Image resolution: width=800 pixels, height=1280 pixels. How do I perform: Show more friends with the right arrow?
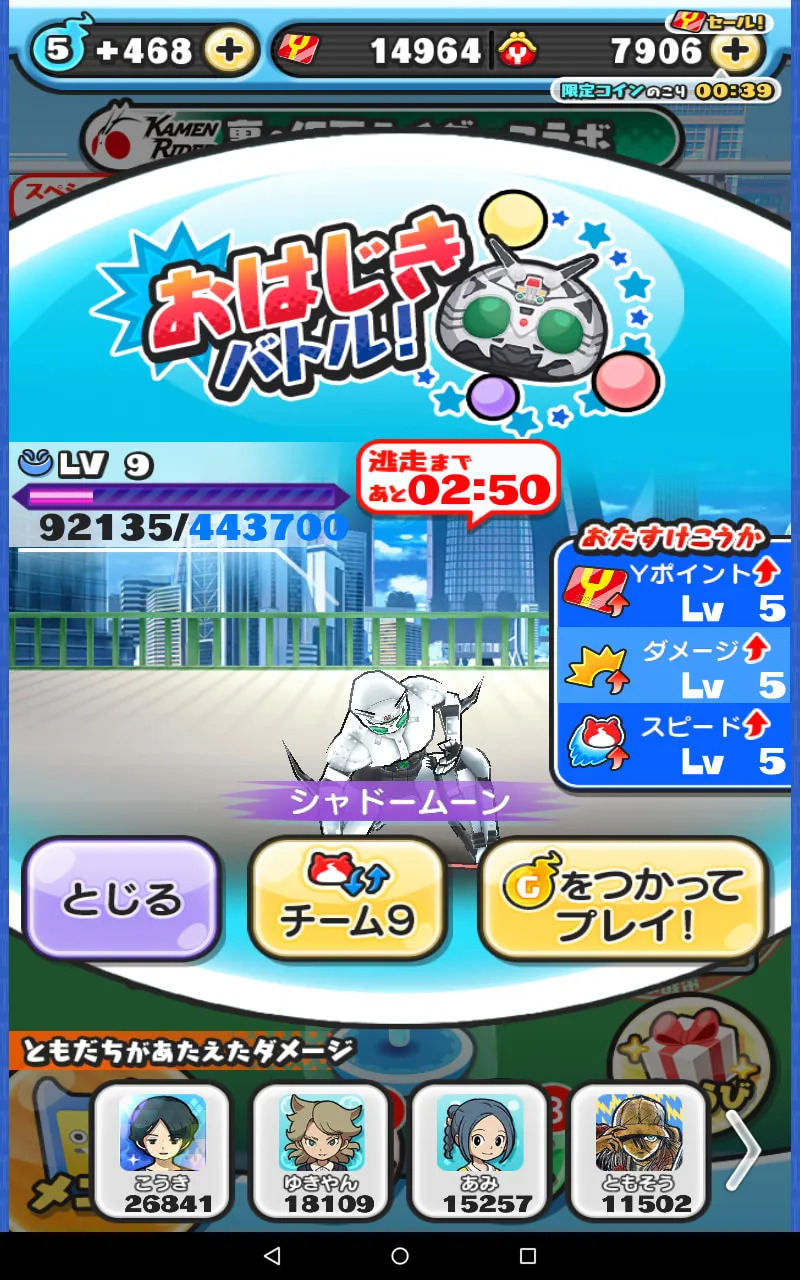tap(744, 1150)
